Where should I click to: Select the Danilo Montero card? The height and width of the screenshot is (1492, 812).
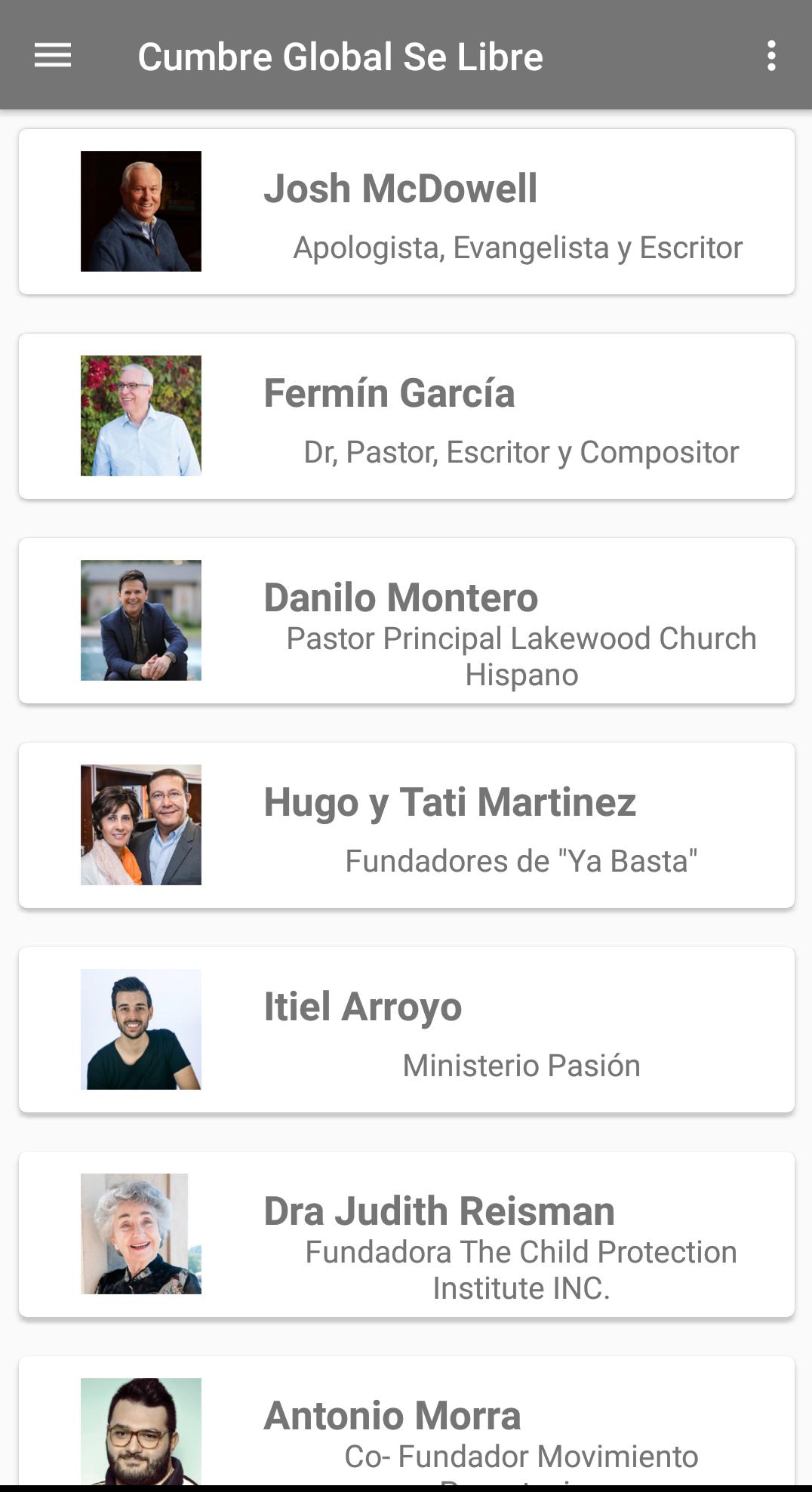[406, 621]
